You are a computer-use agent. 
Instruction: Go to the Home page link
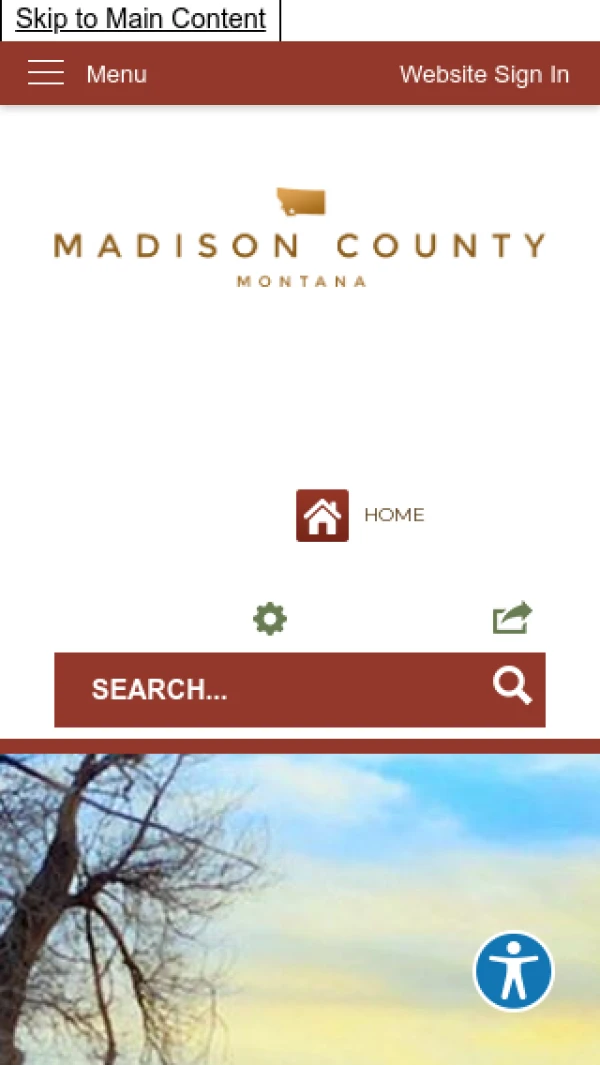tap(360, 515)
